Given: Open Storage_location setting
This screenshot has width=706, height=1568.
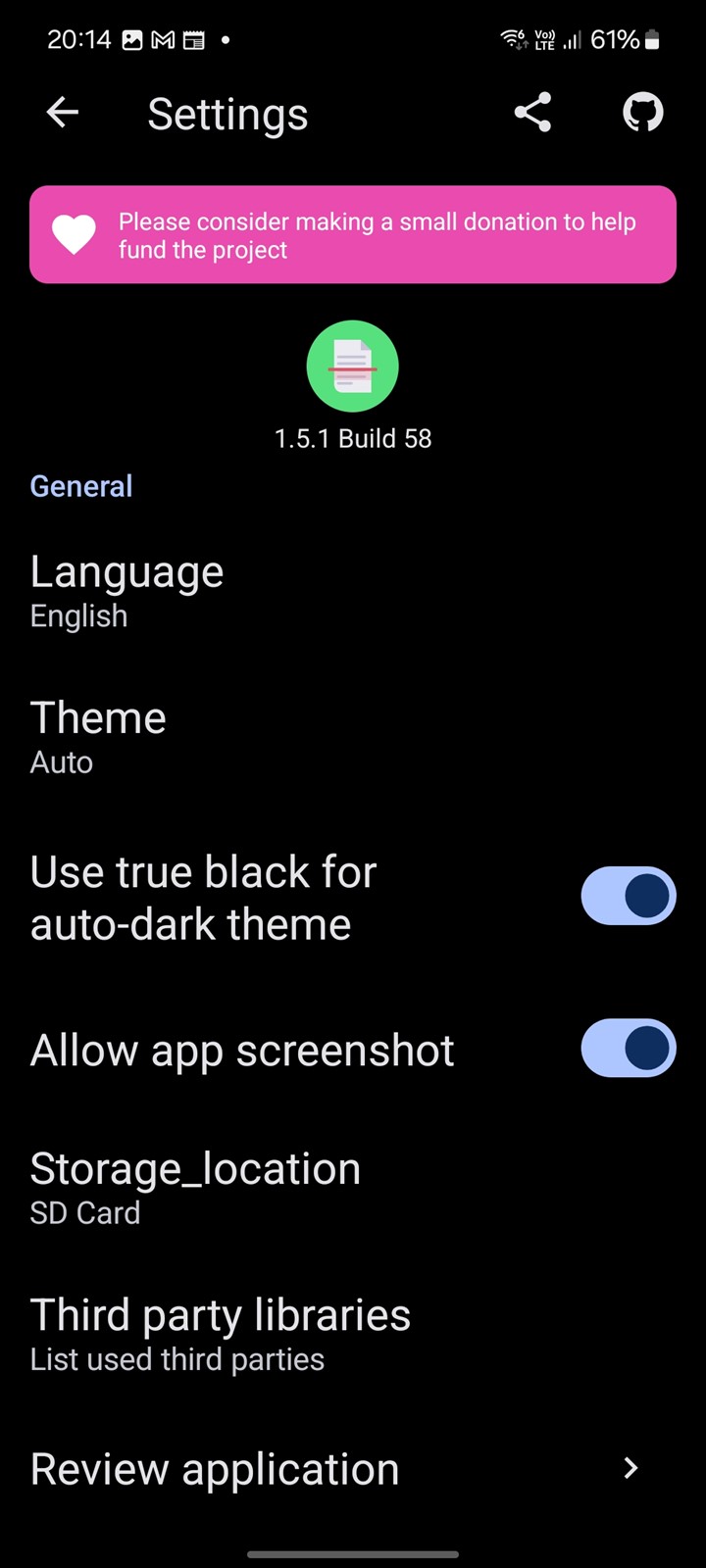Looking at the screenshot, I should pyautogui.click(x=353, y=1188).
